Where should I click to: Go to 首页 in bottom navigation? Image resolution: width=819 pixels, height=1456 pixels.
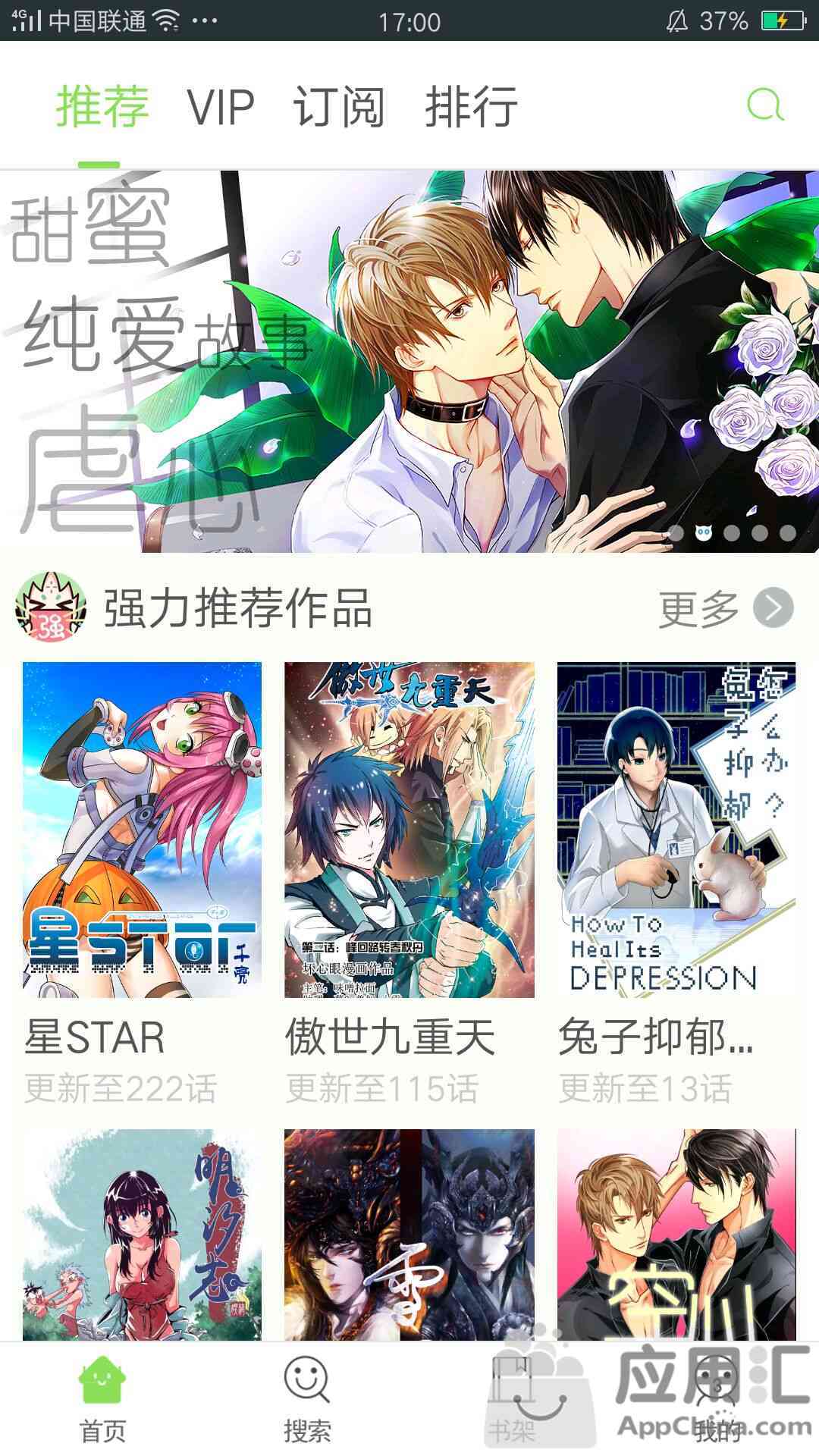pyautogui.click(x=102, y=1399)
